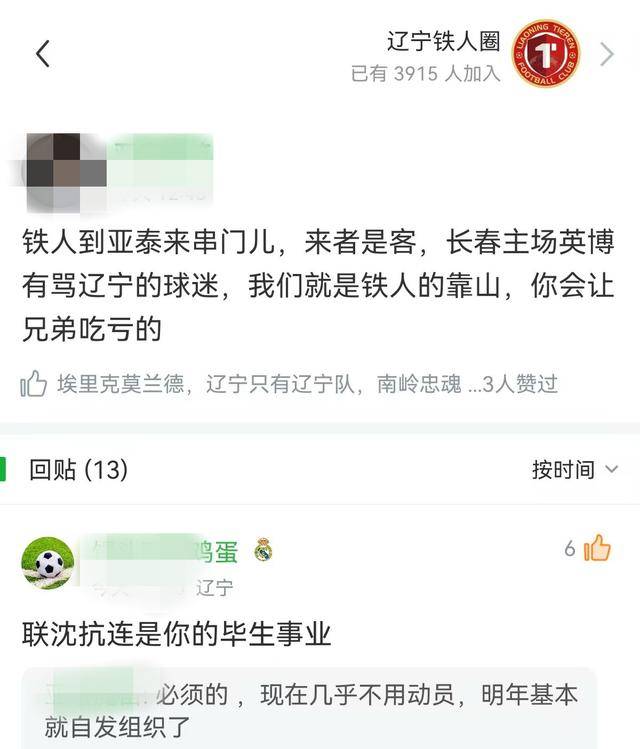Tap the chevron next to the club logo
Image resolution: width=640 pixels, height=749 pixels.
[607, 54]
